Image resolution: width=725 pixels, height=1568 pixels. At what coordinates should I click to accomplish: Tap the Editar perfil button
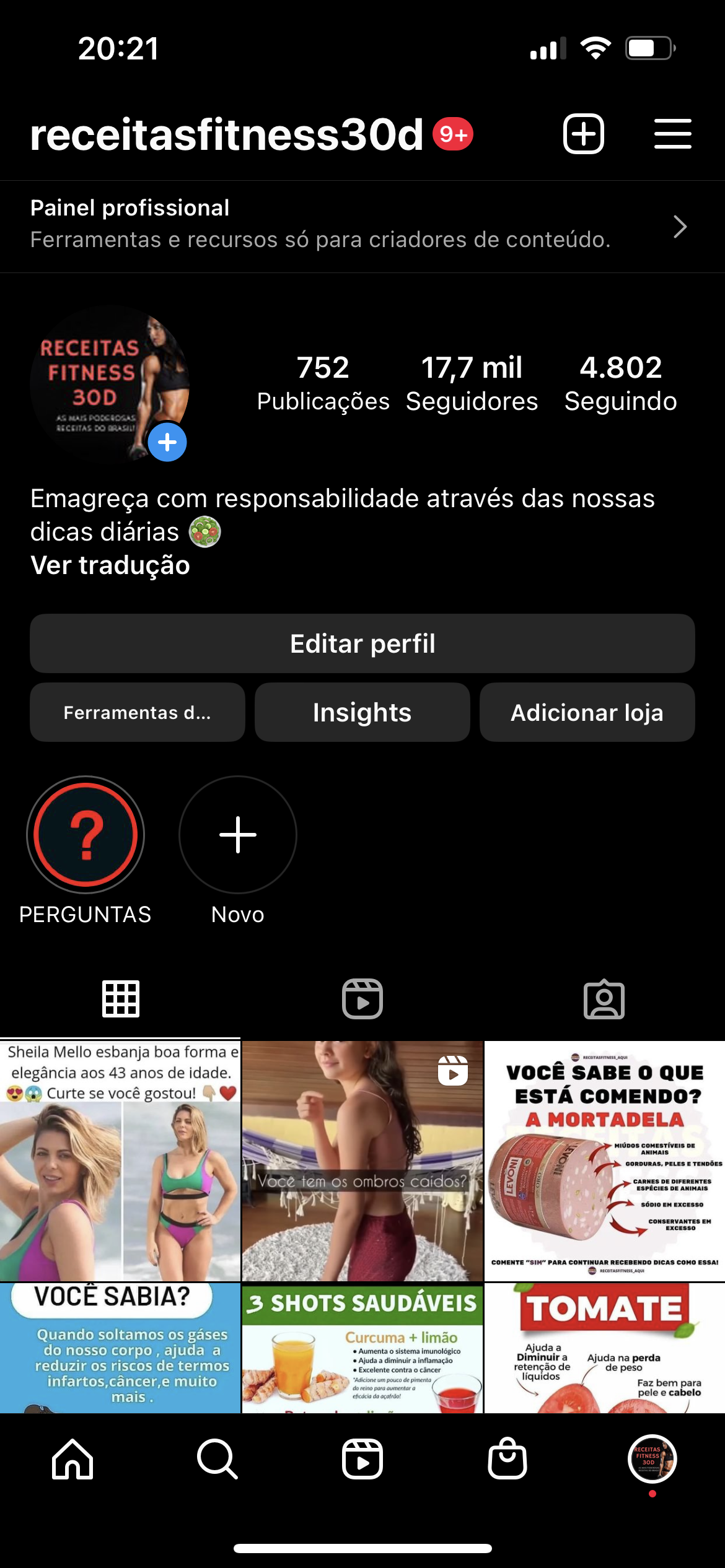point(362,643)
